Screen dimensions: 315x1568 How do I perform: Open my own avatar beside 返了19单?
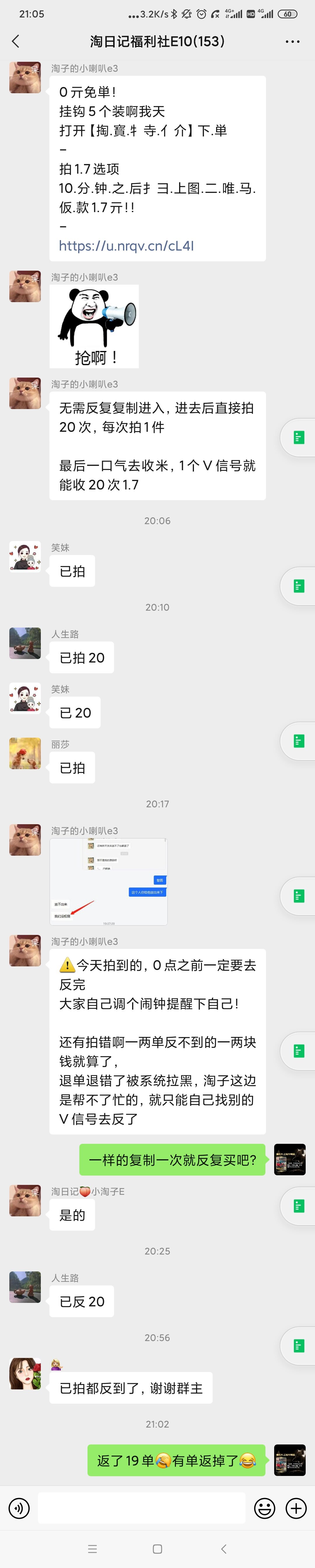tap(289, 1460)
